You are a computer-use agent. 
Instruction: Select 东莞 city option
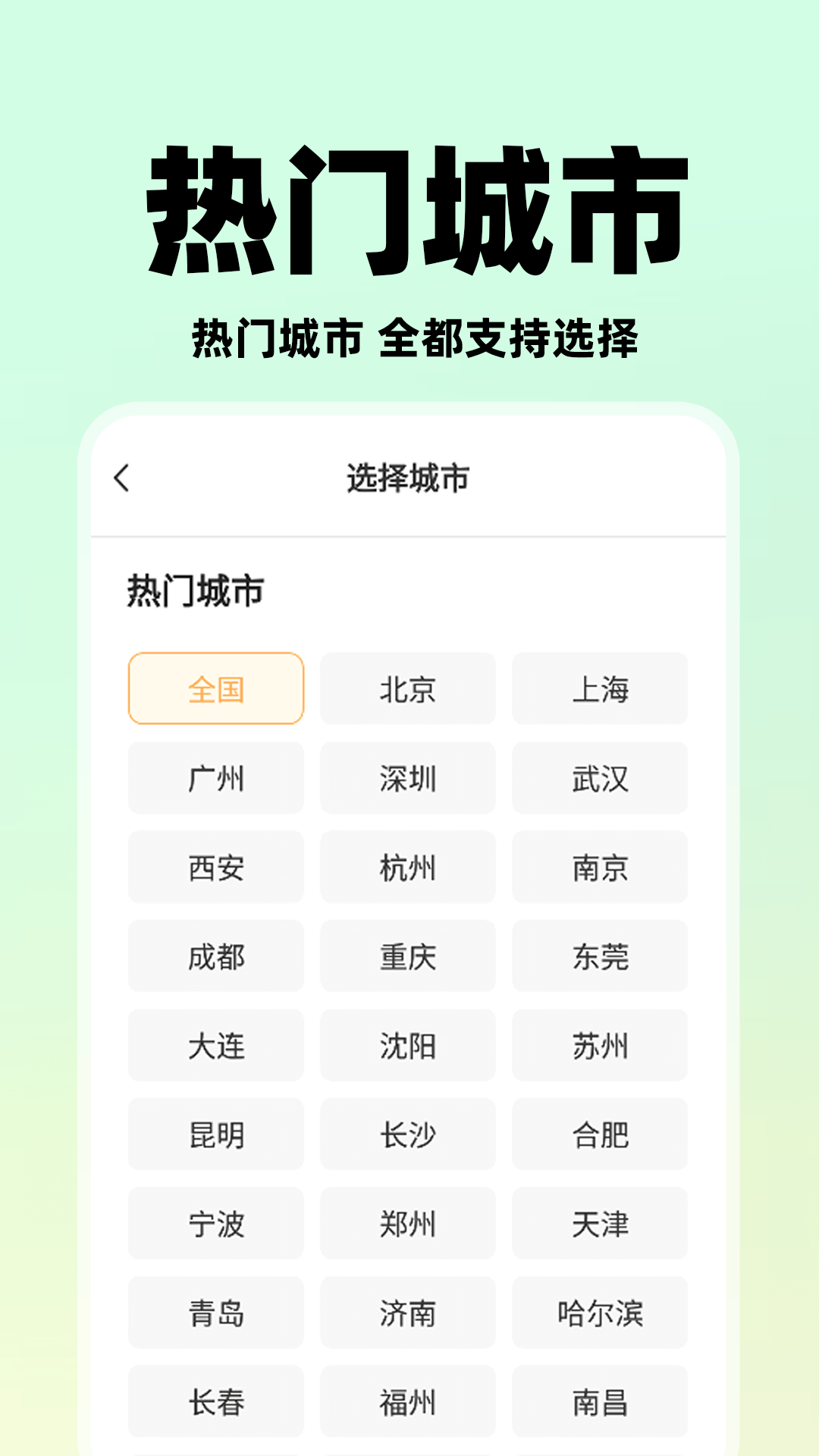(x=599, y=957)
